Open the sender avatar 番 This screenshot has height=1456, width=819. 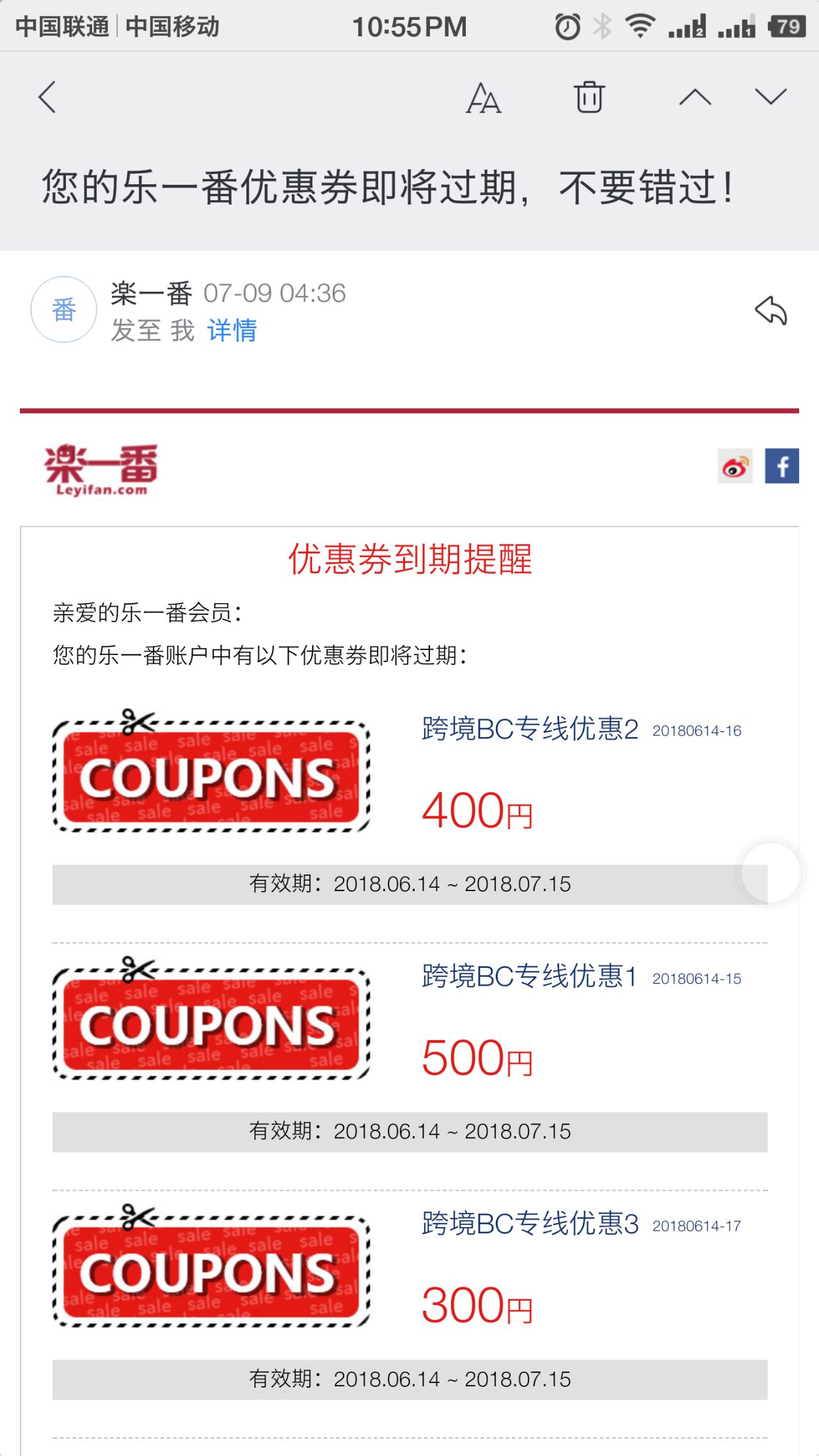tap(64, 310)
